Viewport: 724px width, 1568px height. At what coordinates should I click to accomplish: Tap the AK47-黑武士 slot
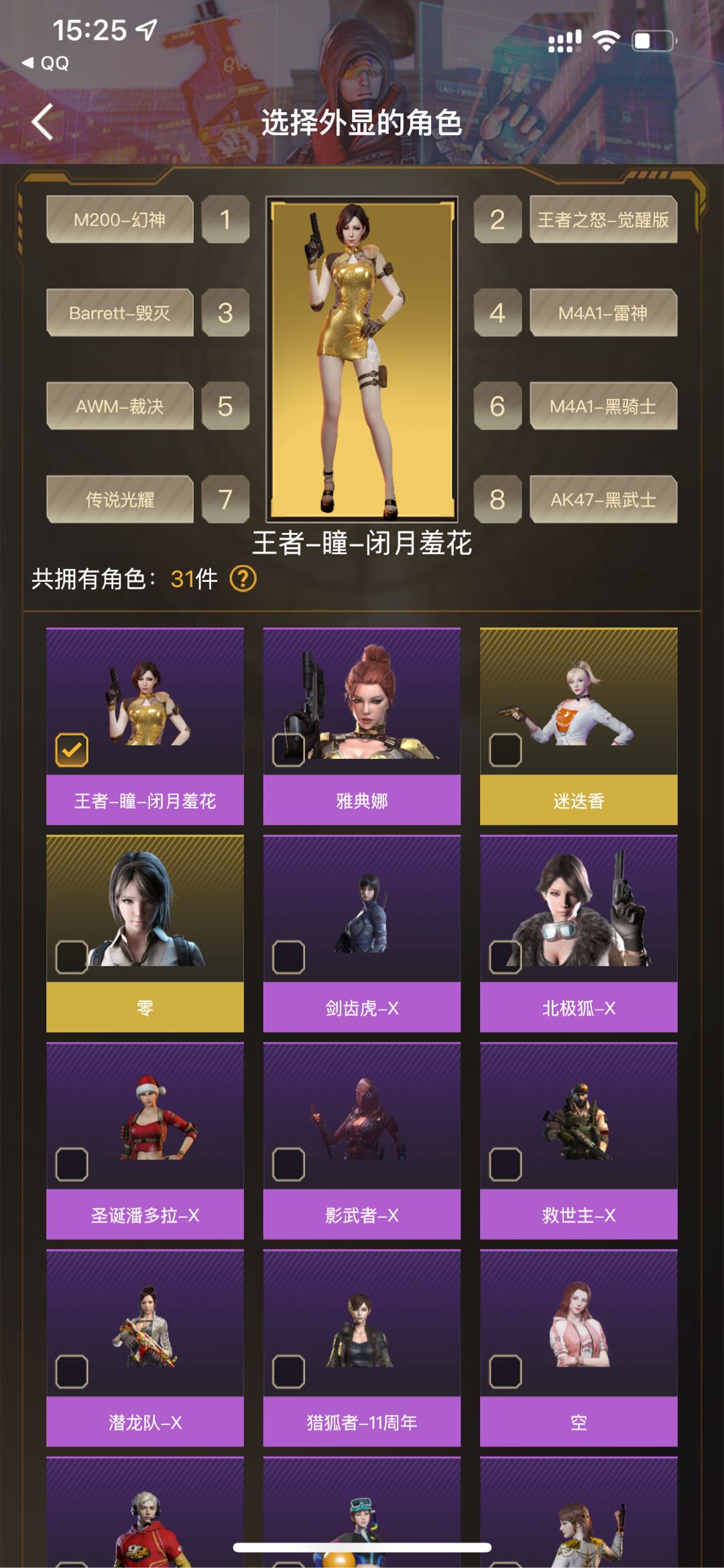tap(603, 499)
